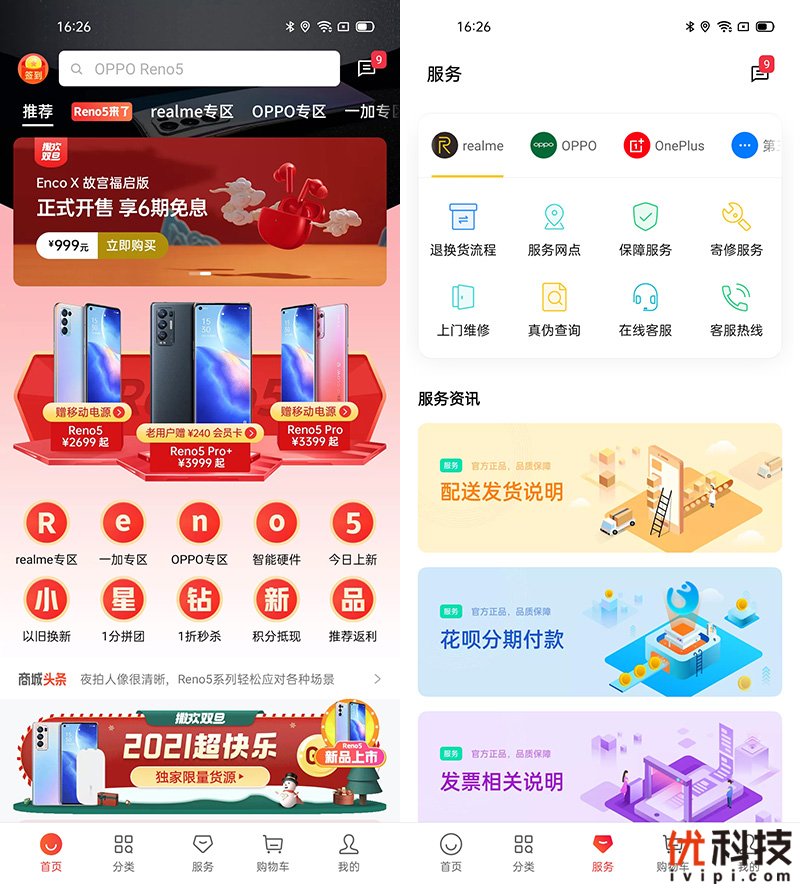View the 花呗分期付款 card
Viewport: 800px width, 889px height.
coord(600,632)
